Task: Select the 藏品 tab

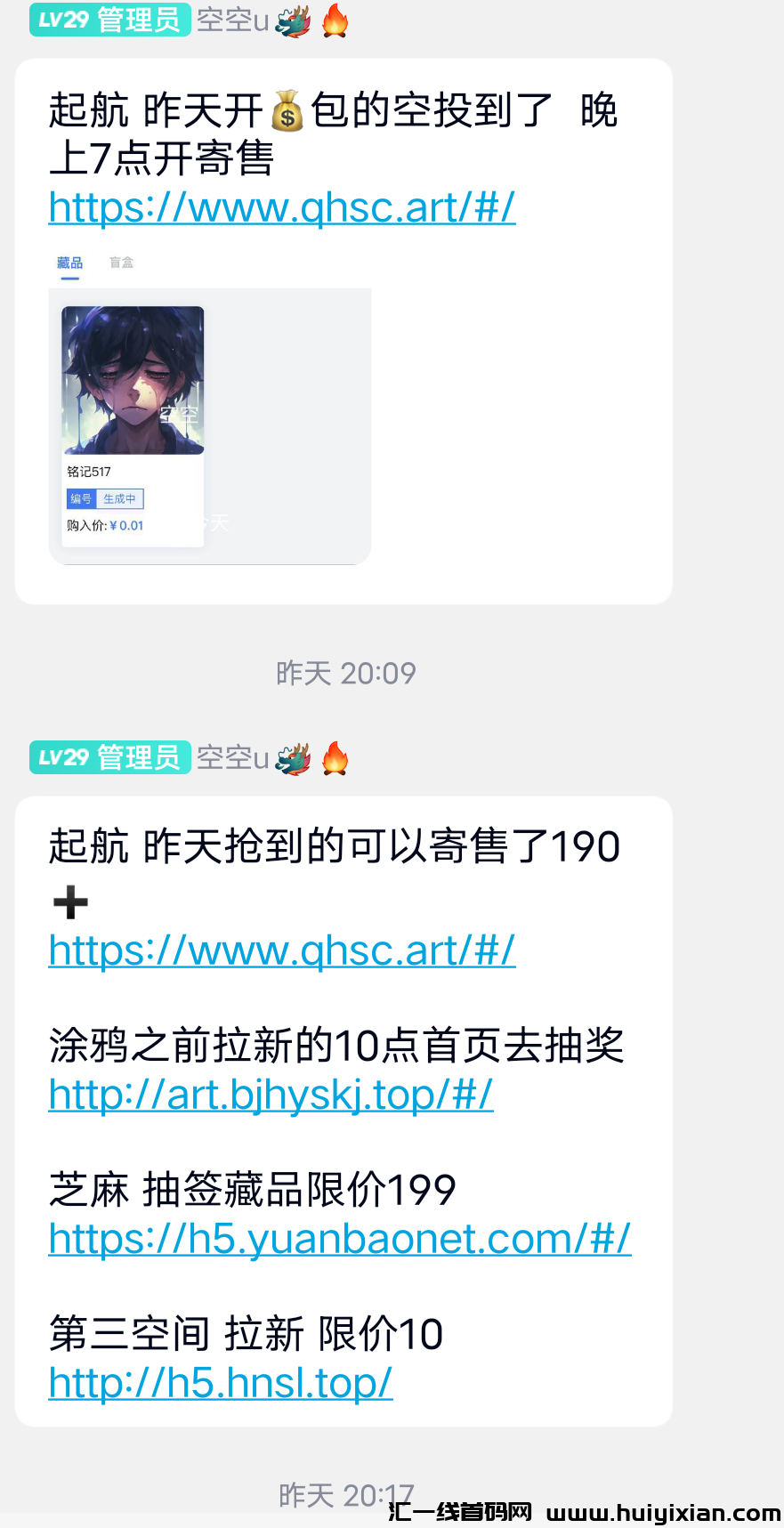Action: pyautogui.click(x=69, y=262)
